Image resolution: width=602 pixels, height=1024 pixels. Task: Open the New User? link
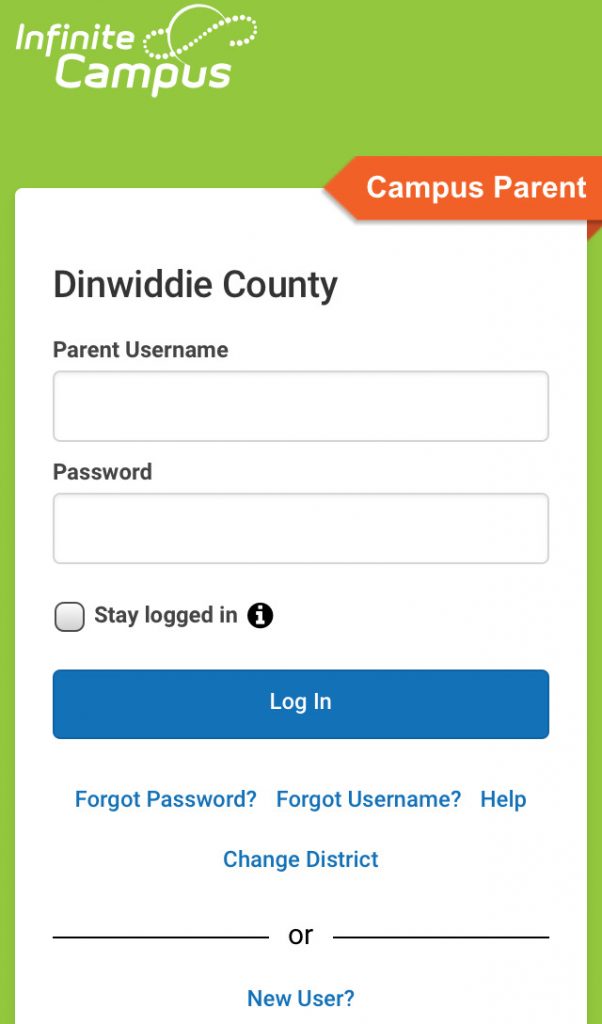click(x=300, y=998)
